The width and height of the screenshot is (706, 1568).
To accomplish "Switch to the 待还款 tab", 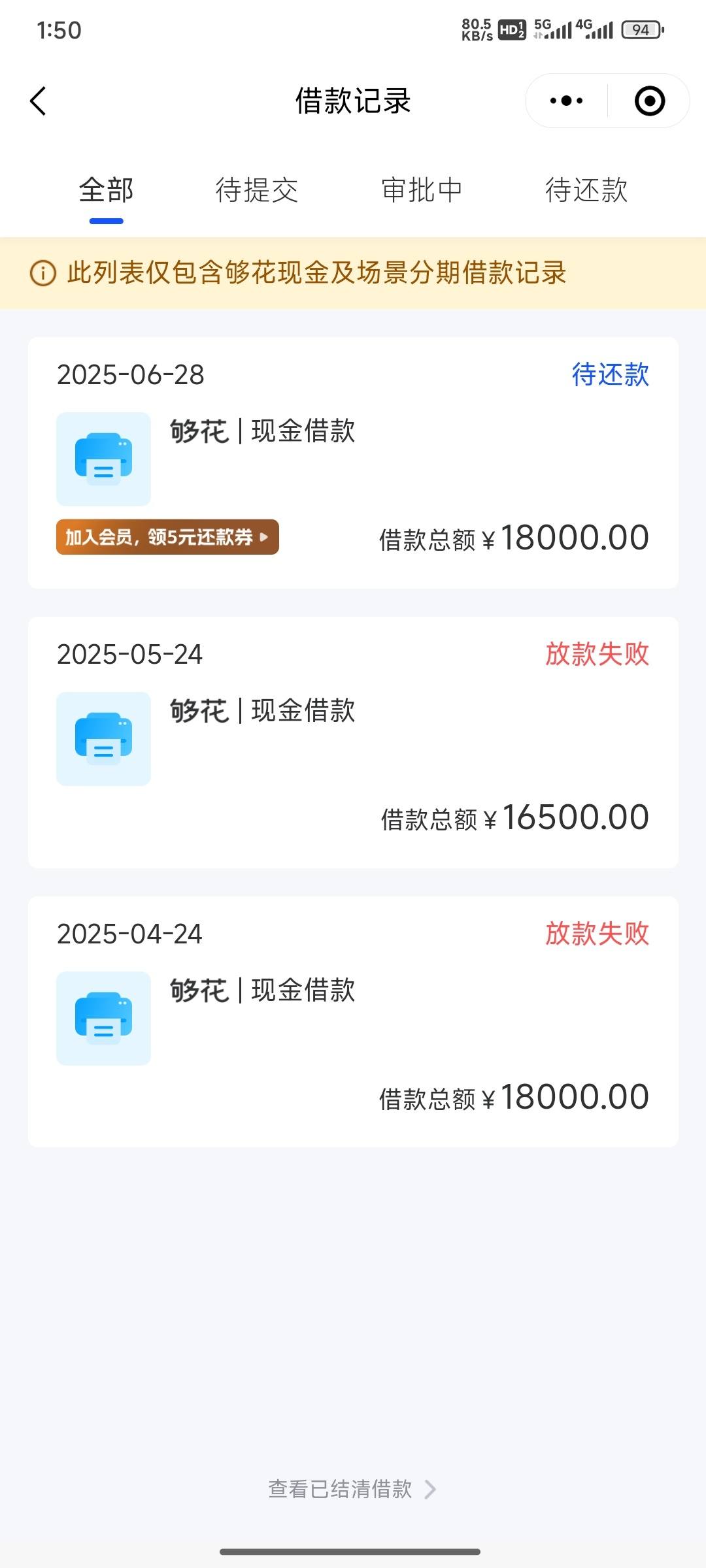I will pyautogui.click(x=586, y=191).
